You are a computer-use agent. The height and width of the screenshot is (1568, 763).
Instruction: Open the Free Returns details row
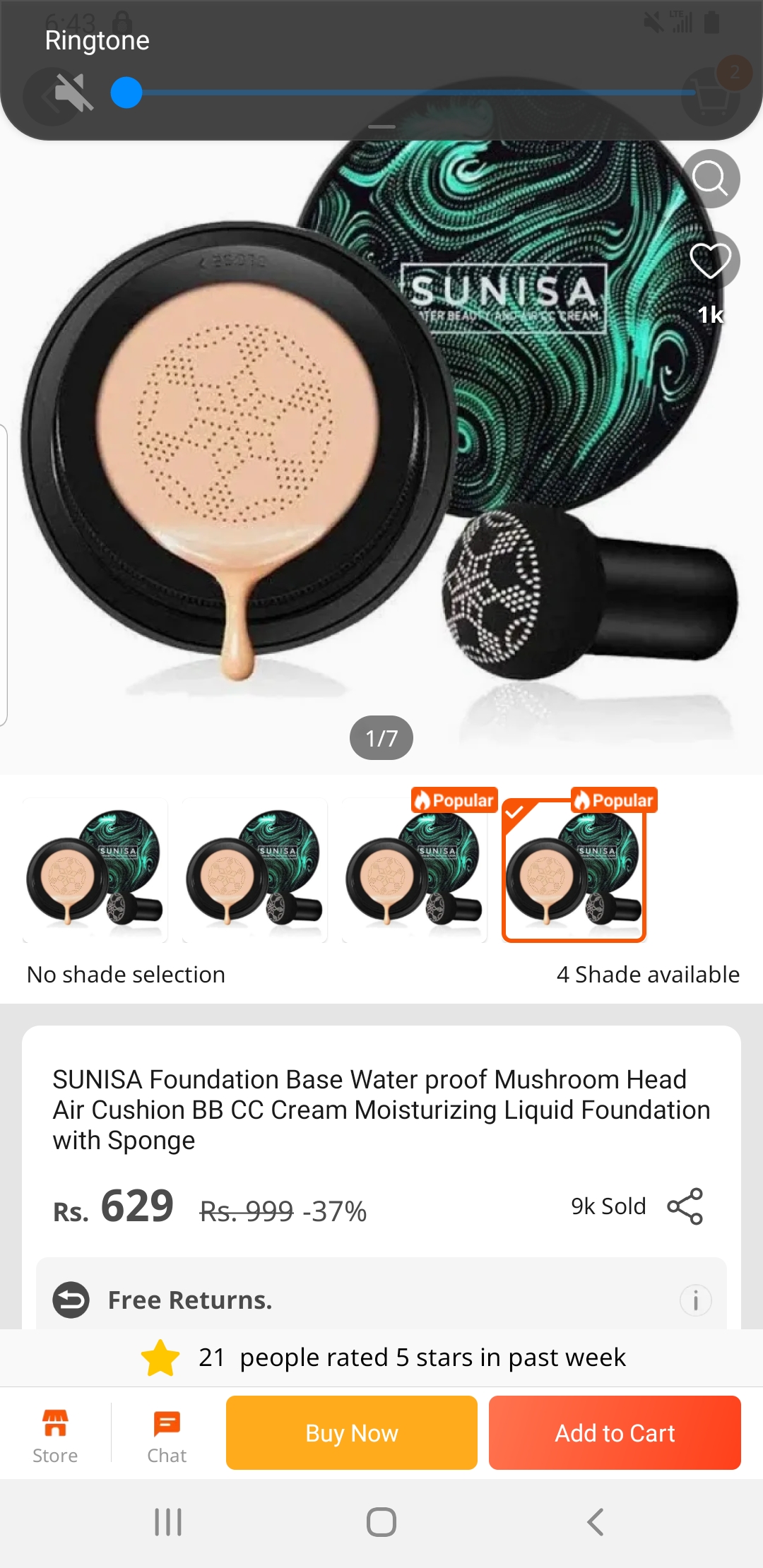[353, 1300]
